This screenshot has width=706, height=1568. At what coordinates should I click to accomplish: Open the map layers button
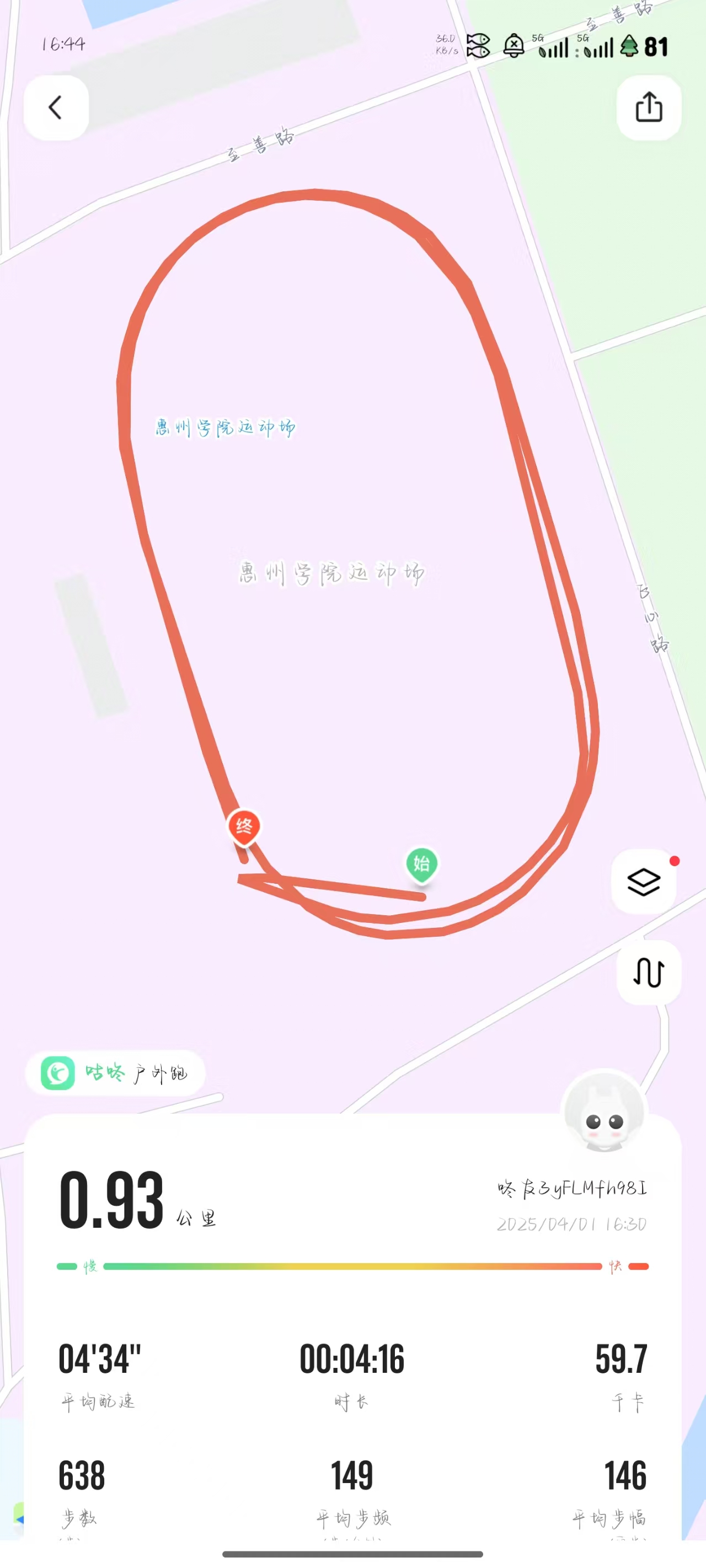644,882
